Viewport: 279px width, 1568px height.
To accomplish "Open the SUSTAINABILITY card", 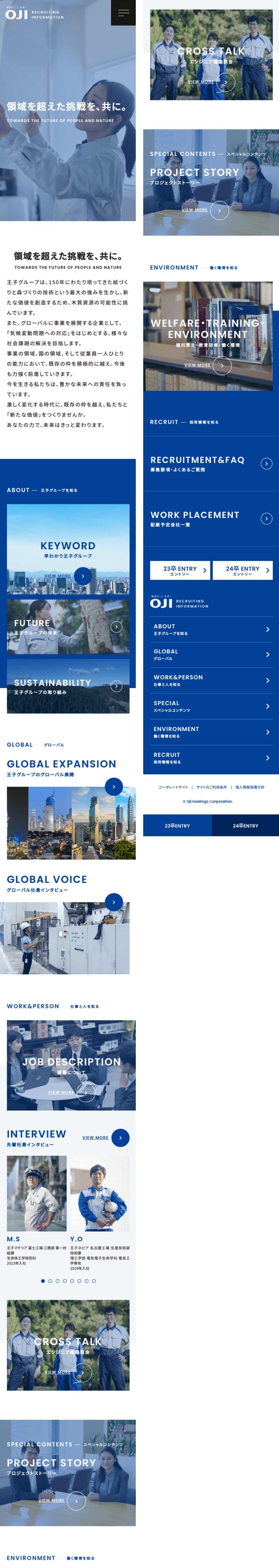I will (68, 686).
